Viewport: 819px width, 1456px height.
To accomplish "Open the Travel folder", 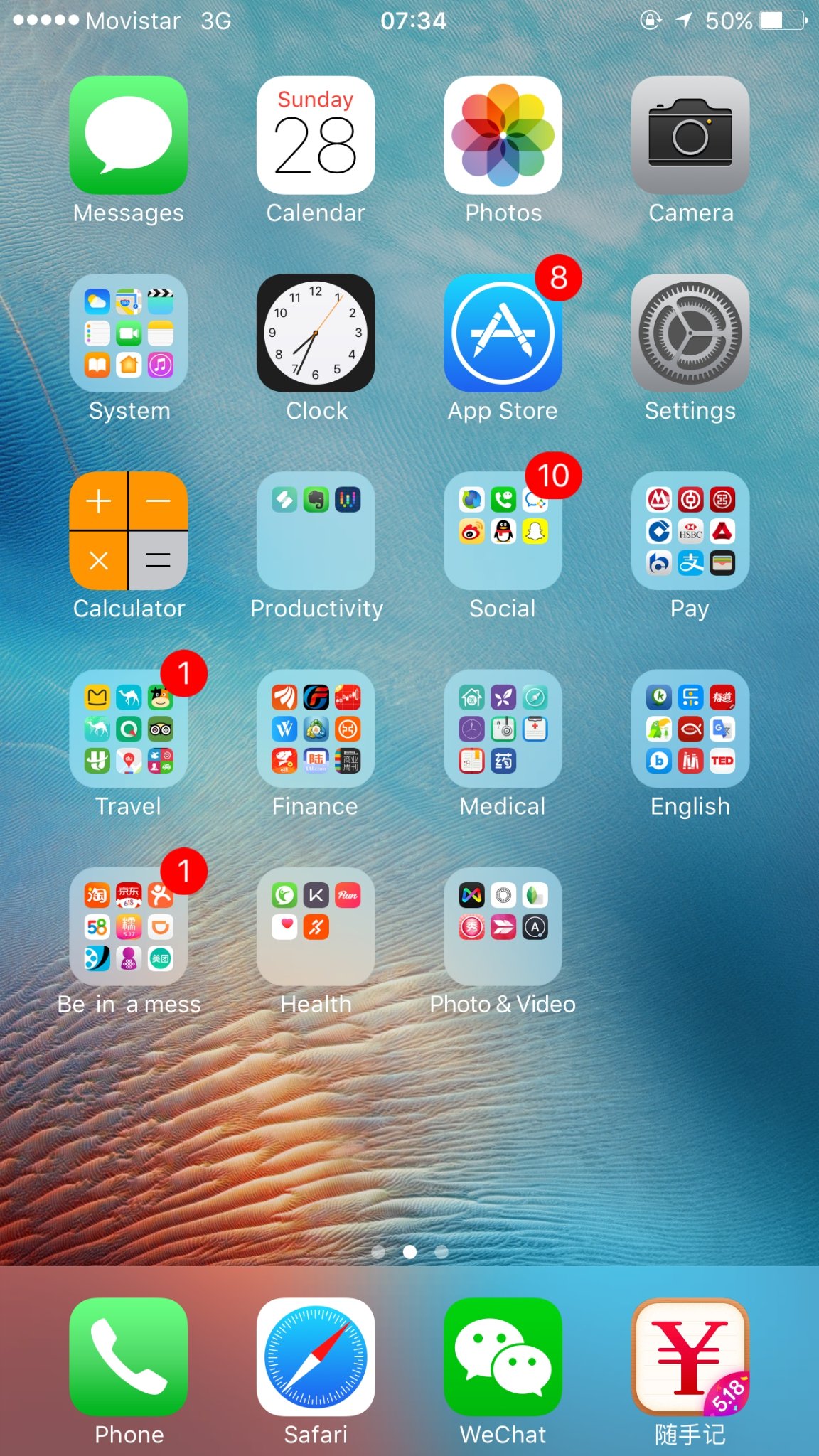I will tap(129, 729).
